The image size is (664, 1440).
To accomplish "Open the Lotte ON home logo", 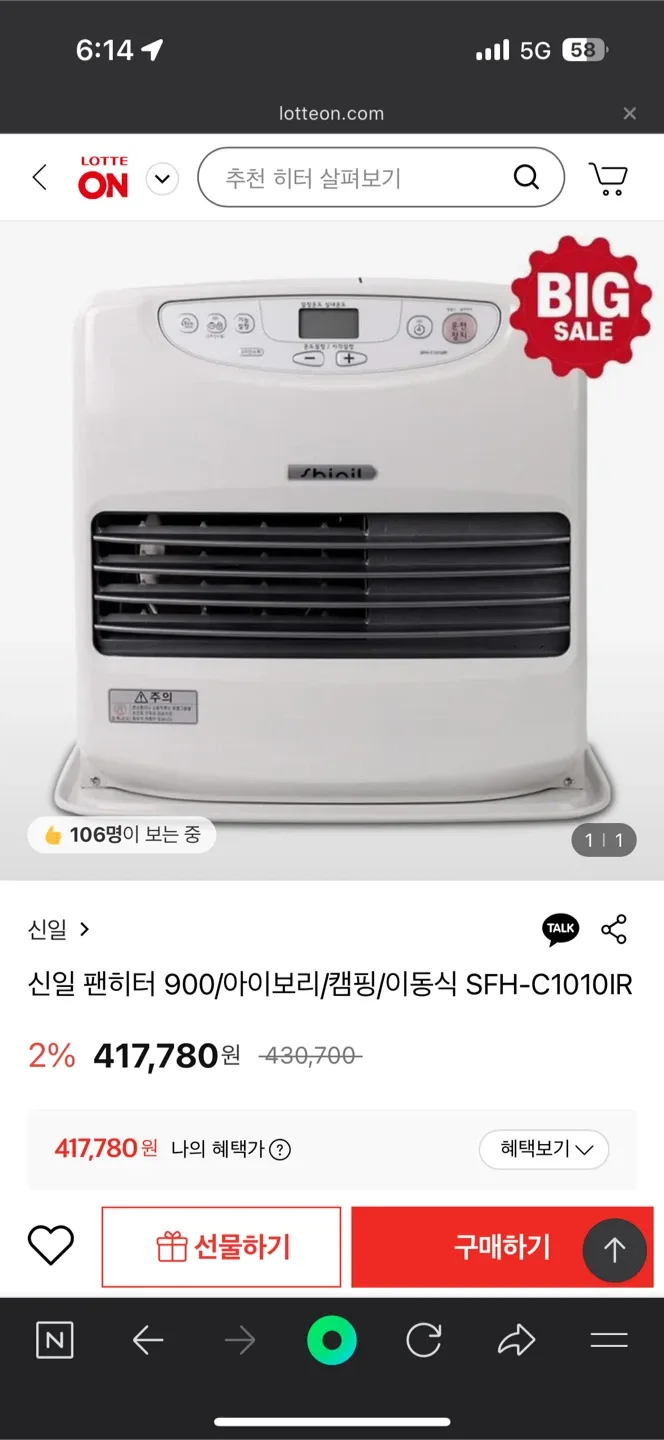I will point(103,178).
